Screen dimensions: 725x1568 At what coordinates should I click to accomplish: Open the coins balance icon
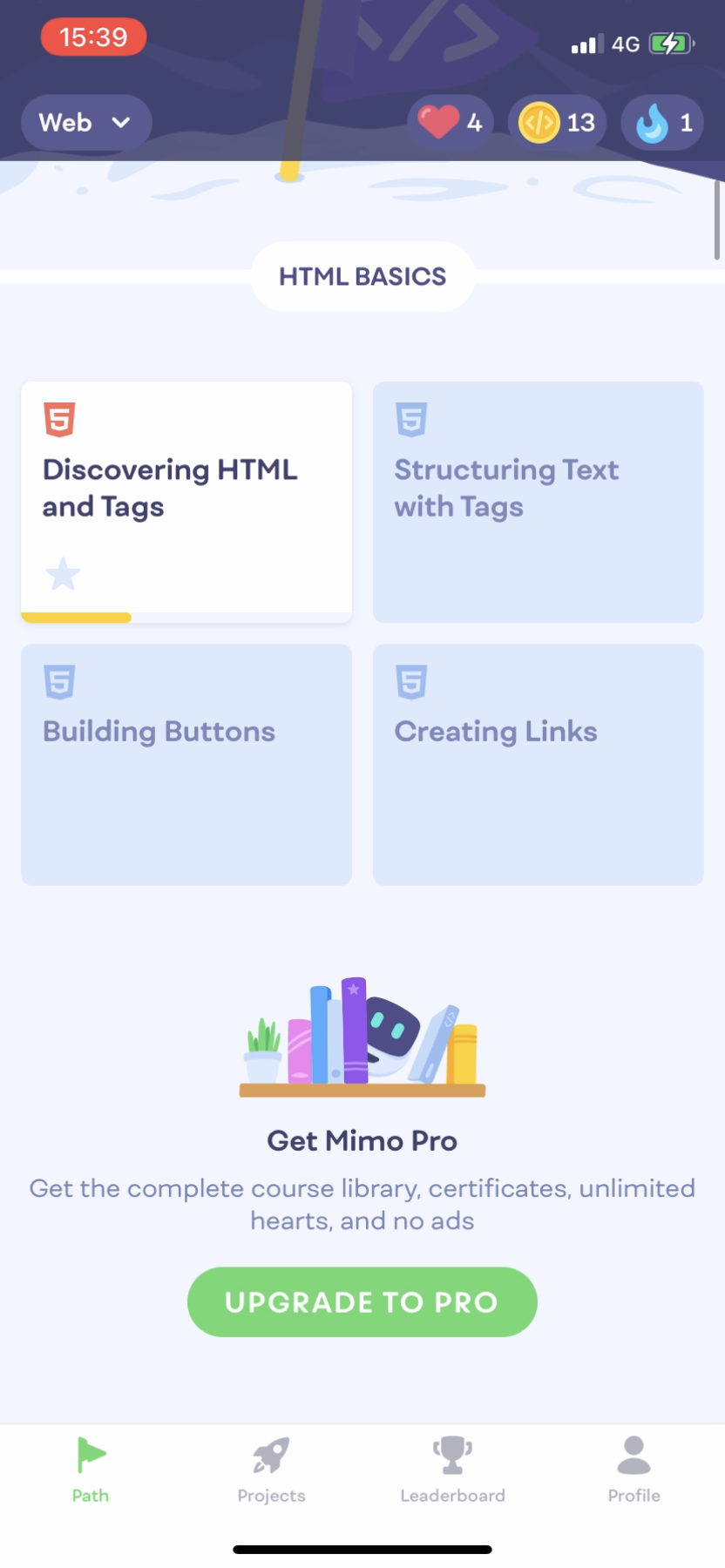[540, 122]
